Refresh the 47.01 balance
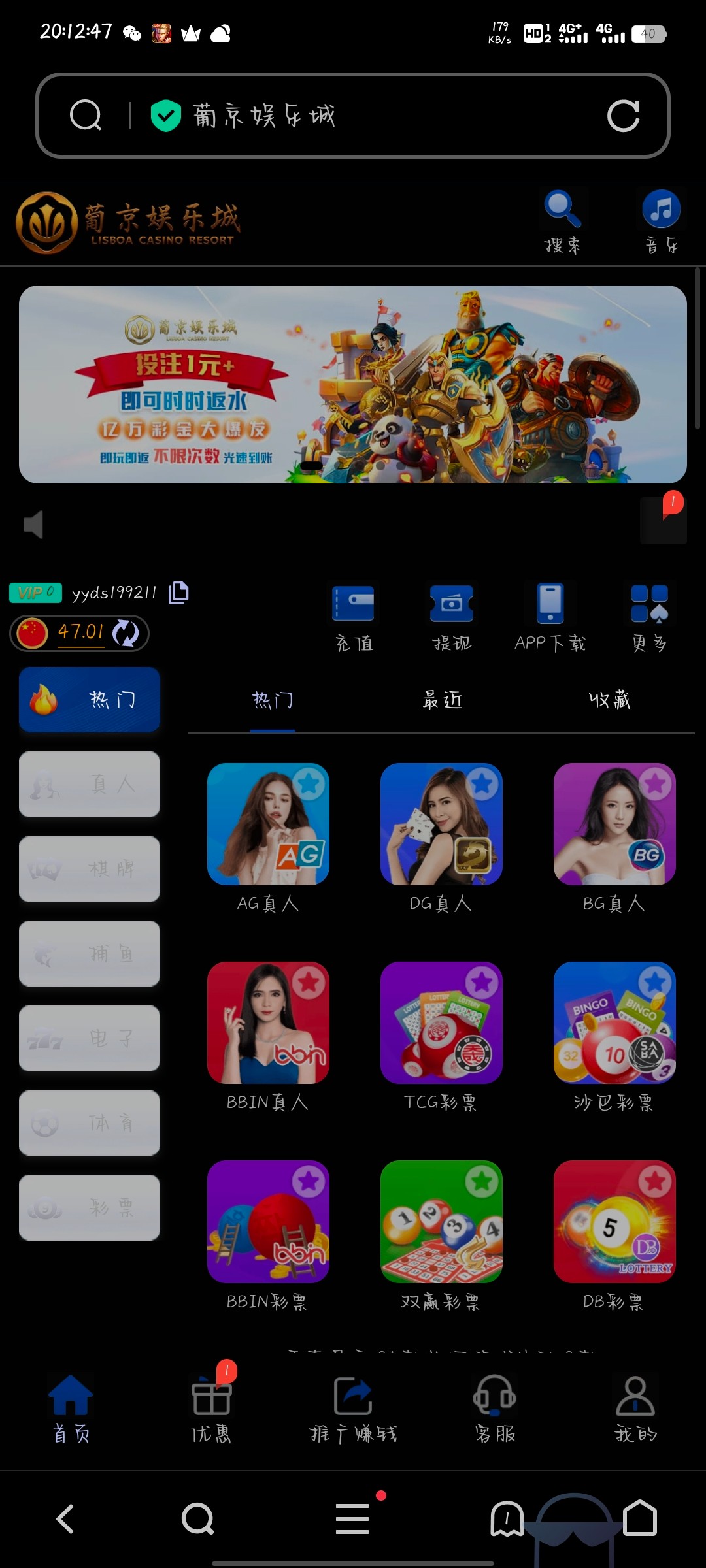Image resolution: width=706 pixels, height=1568 pixels. (x=126, y=633)
